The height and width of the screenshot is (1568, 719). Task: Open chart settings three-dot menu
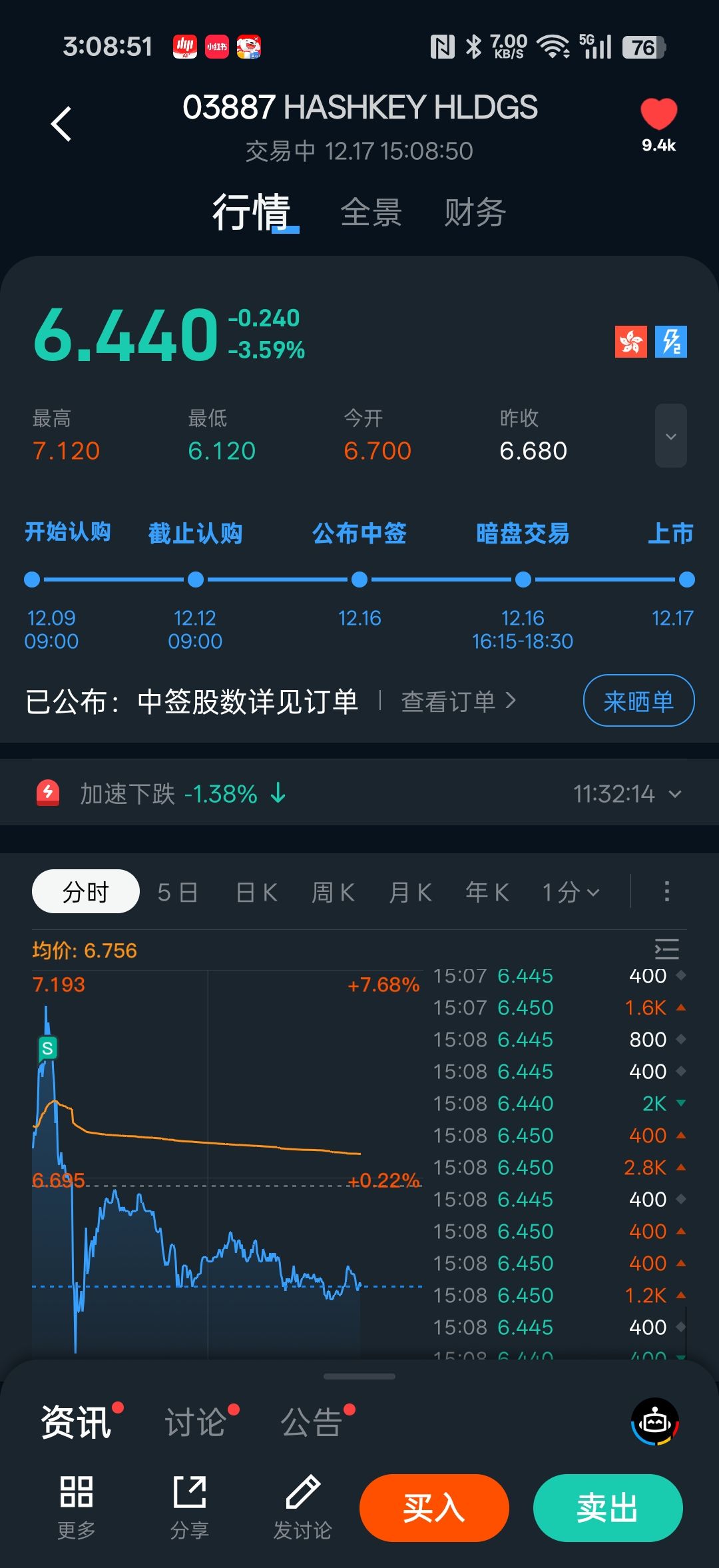point(666,891)
